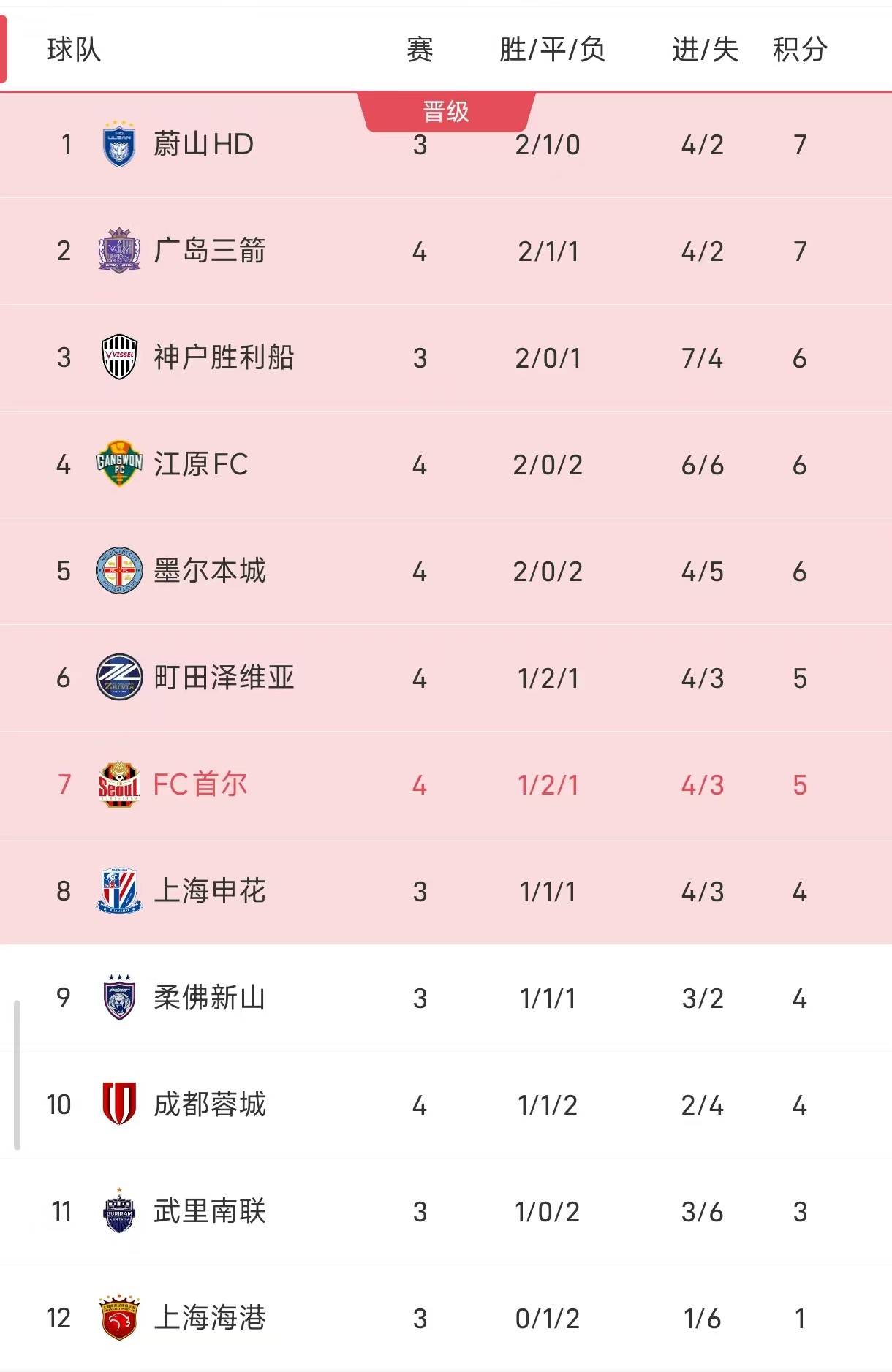The height and width of the screenshot is (1372, 892).
Task: Select 神户胜利船 in the standings
Action: point(223,358)
